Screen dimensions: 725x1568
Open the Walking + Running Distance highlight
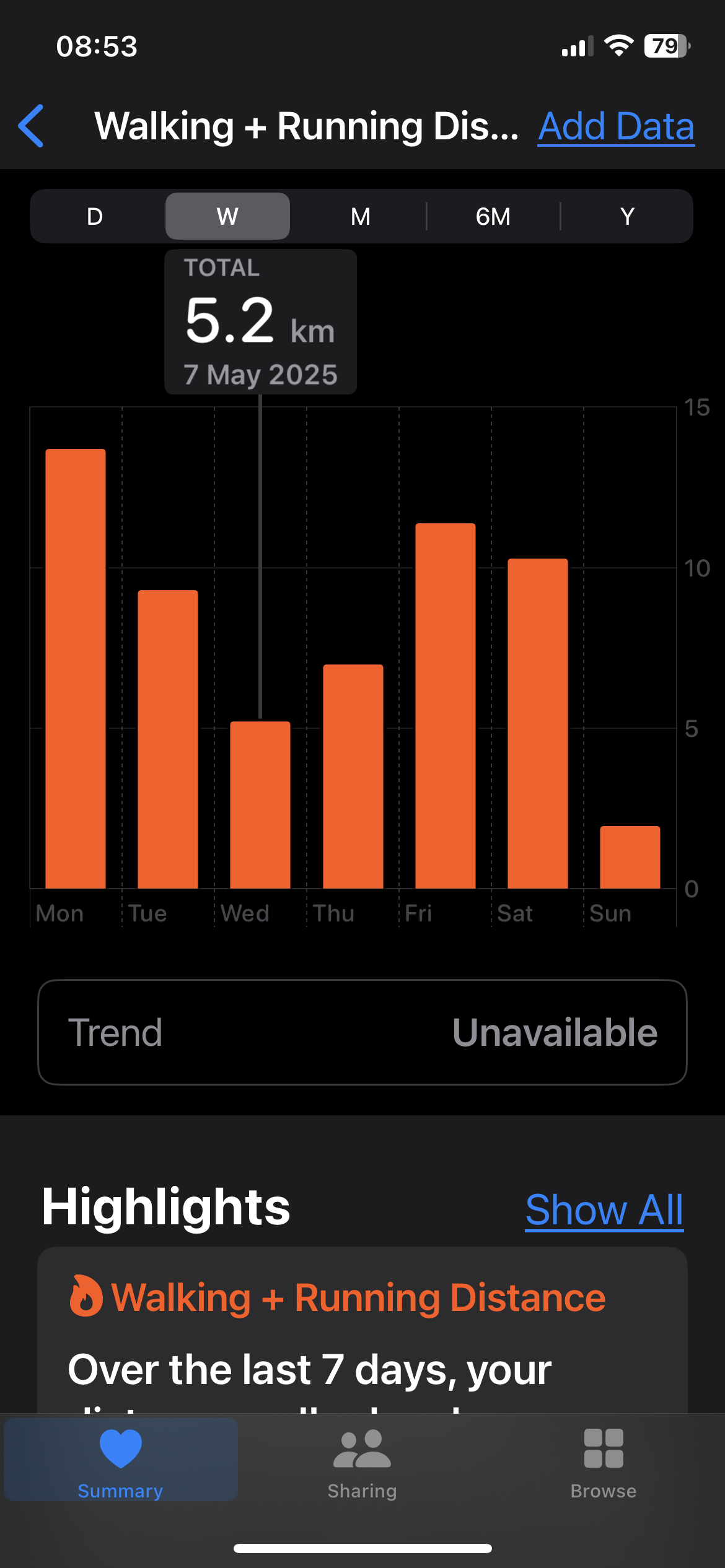click(x=362, y=1330)
